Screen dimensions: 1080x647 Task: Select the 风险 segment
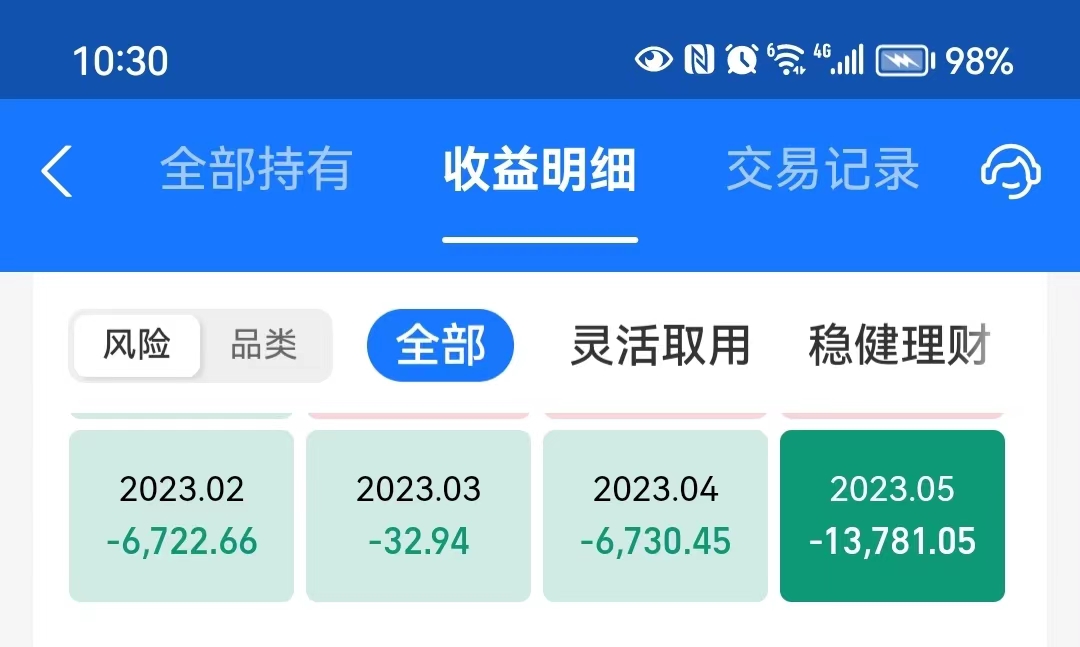tap(137, 346)
